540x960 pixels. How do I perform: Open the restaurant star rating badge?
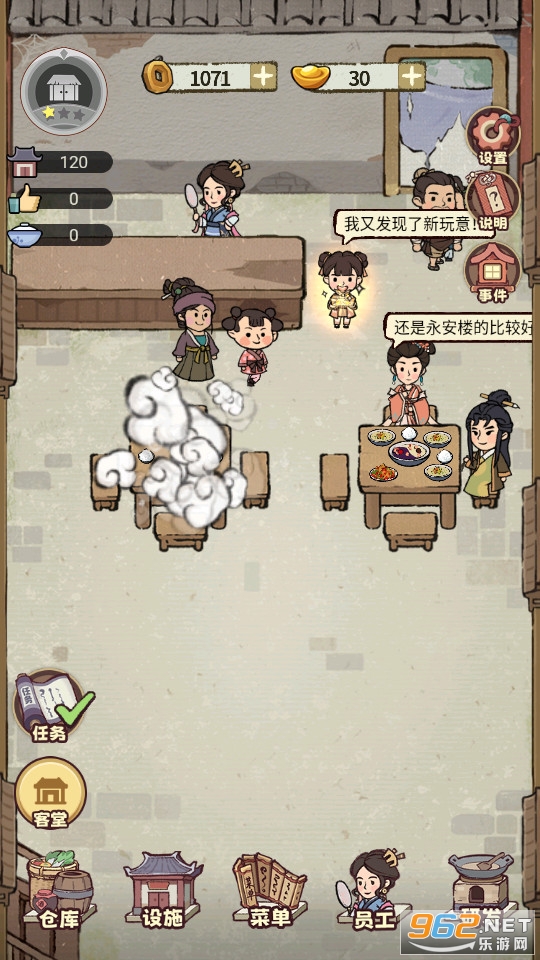click(64, 91)
